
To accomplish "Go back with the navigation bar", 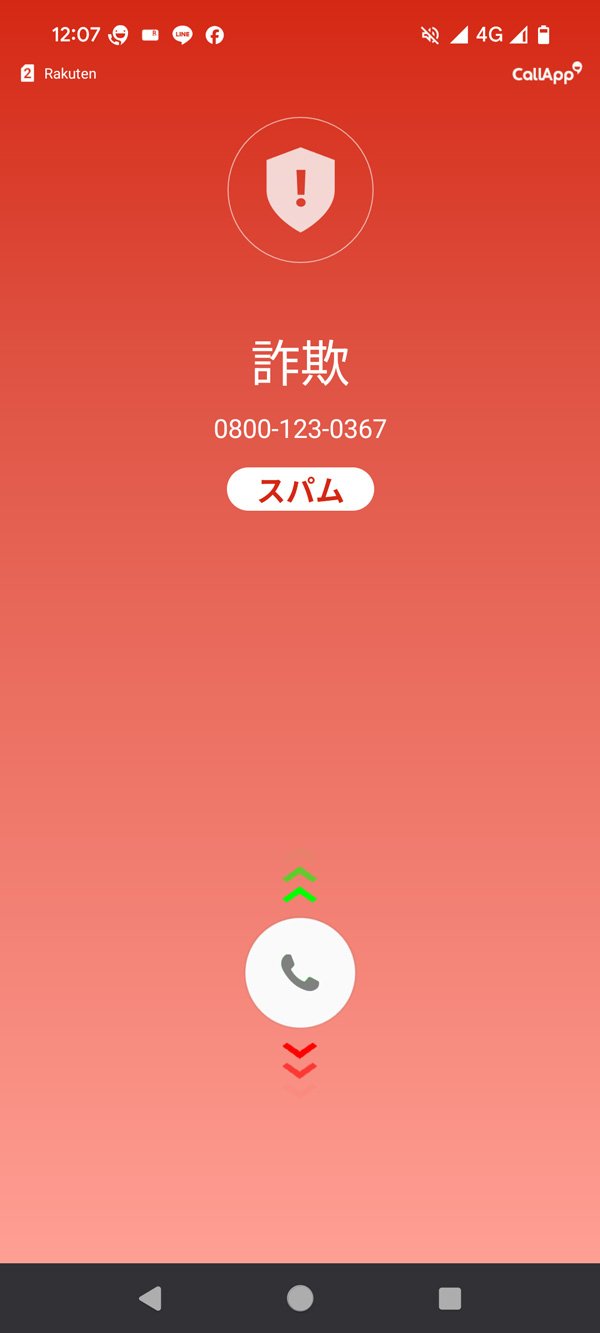I will pyautogui.click(x=150, y=1298).
